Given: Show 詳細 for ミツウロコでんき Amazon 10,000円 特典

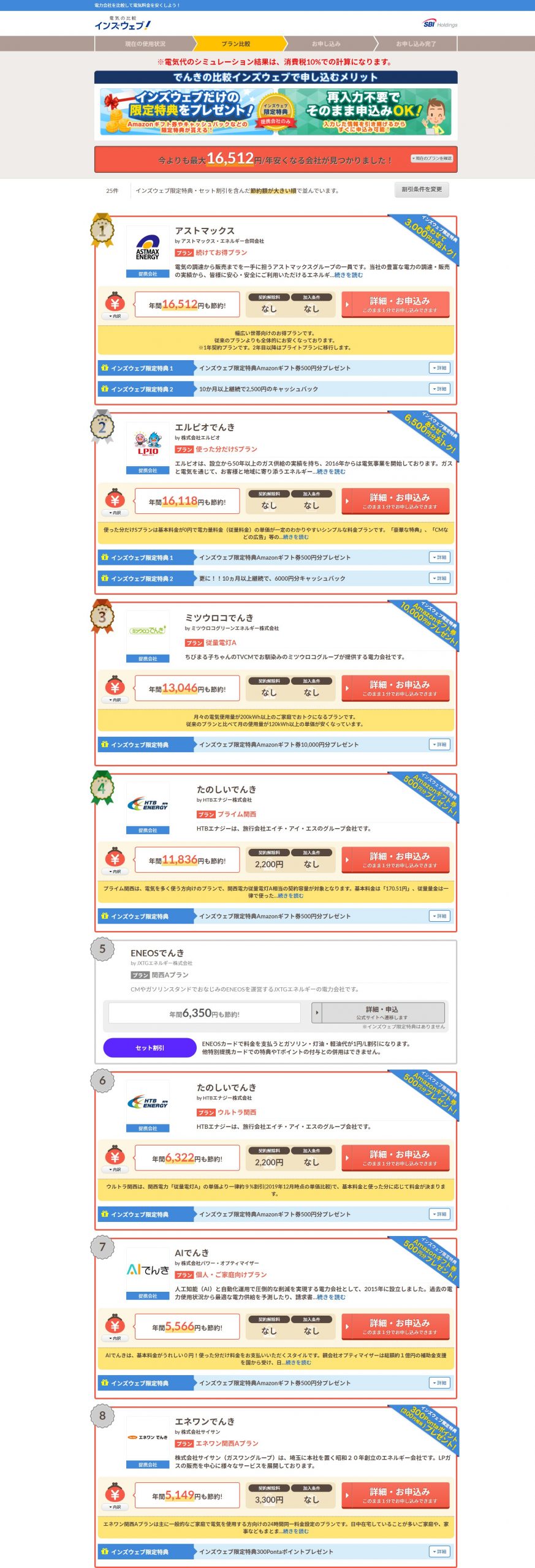Looking at the screenshot, I should [439, 745].
